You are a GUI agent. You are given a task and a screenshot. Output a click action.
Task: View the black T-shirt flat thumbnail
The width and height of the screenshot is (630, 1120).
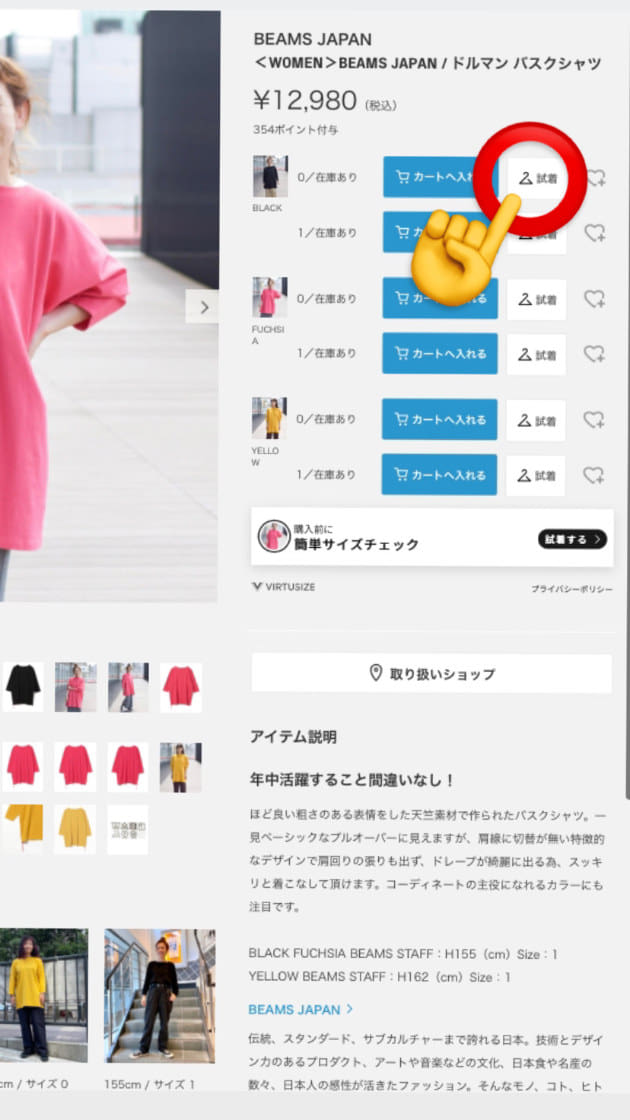tap(22, 686)
